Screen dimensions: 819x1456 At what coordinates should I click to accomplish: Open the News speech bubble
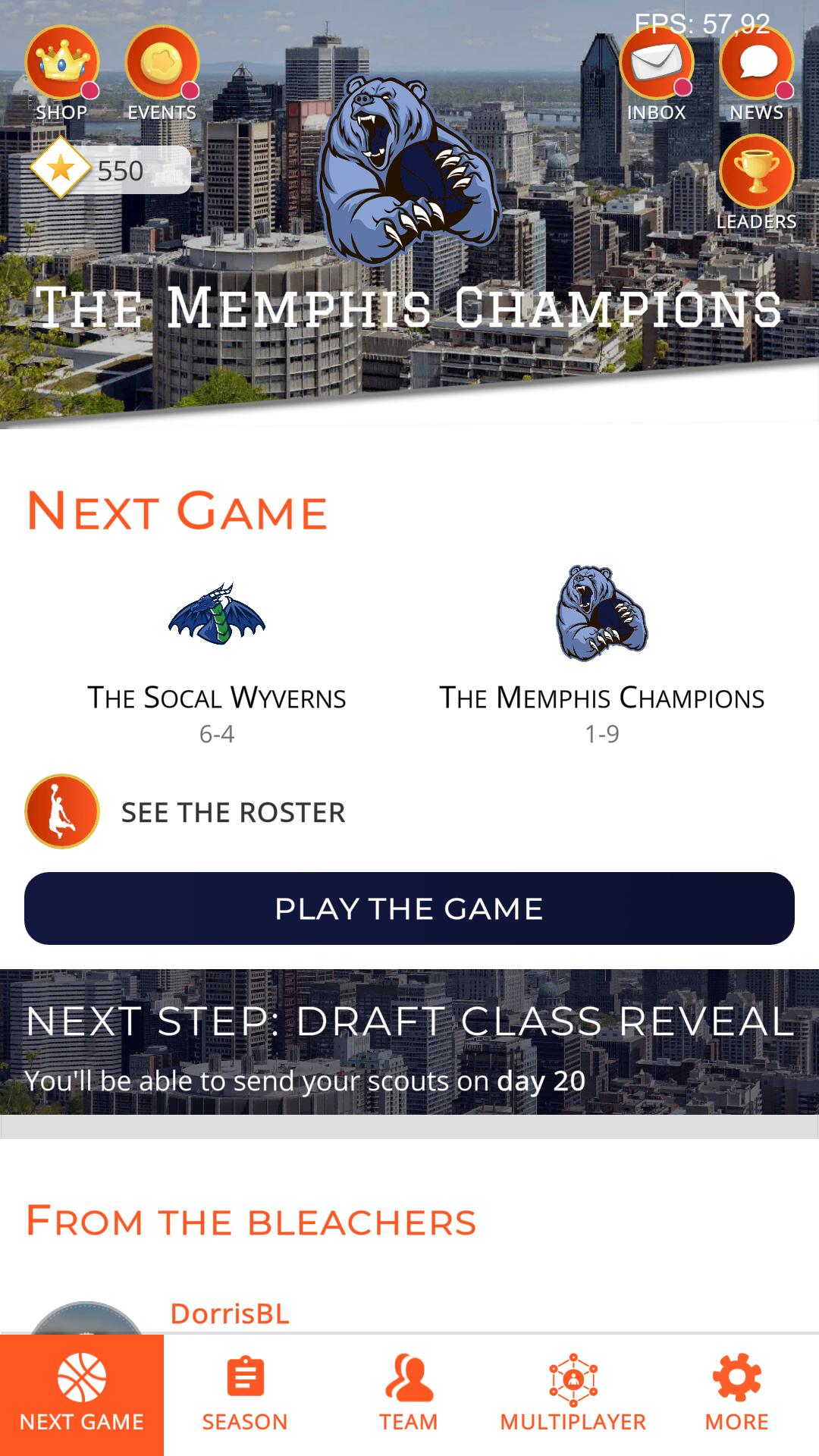(x=757, y=63)
